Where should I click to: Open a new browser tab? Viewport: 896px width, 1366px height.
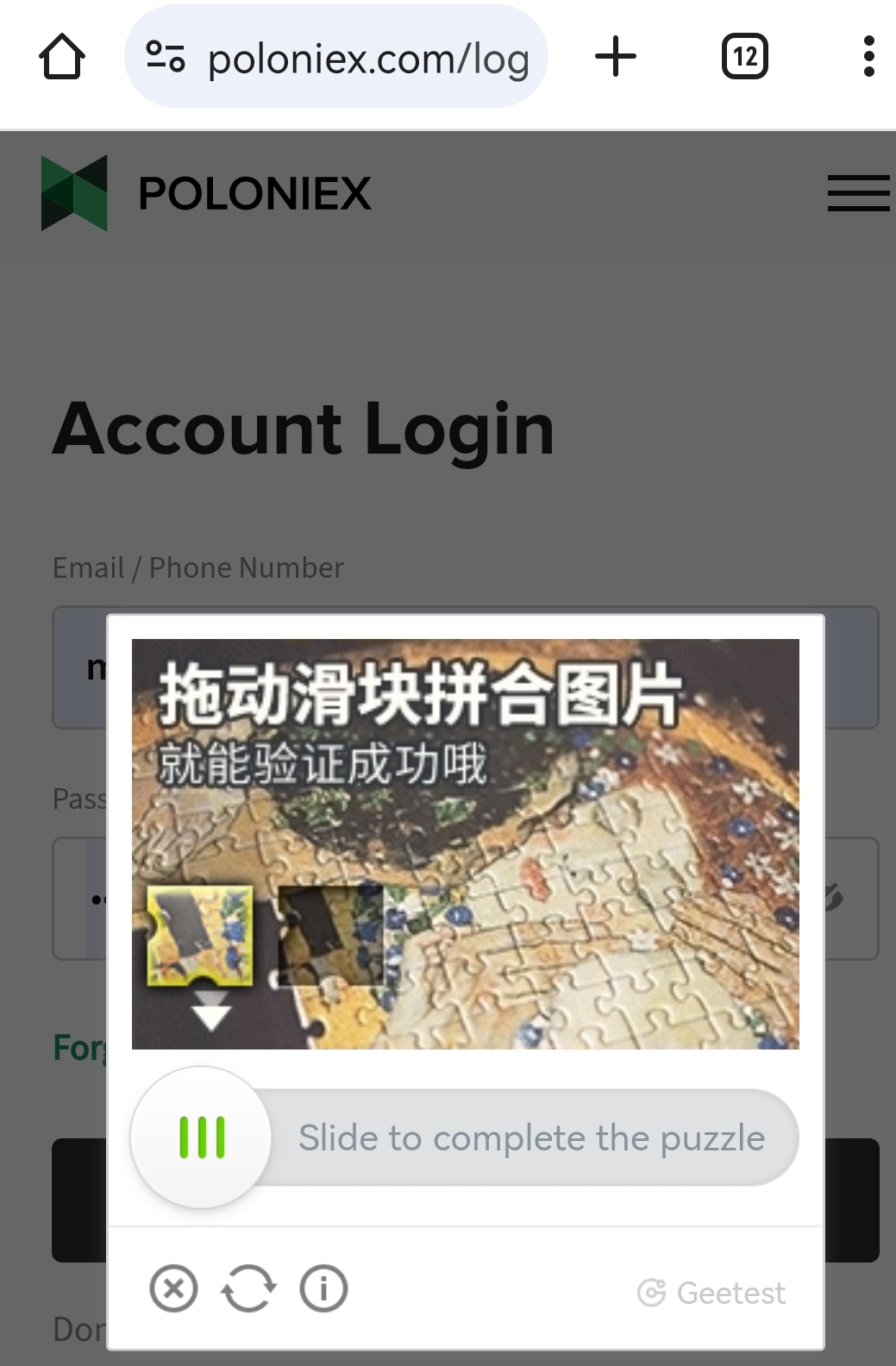click(616, 58)
